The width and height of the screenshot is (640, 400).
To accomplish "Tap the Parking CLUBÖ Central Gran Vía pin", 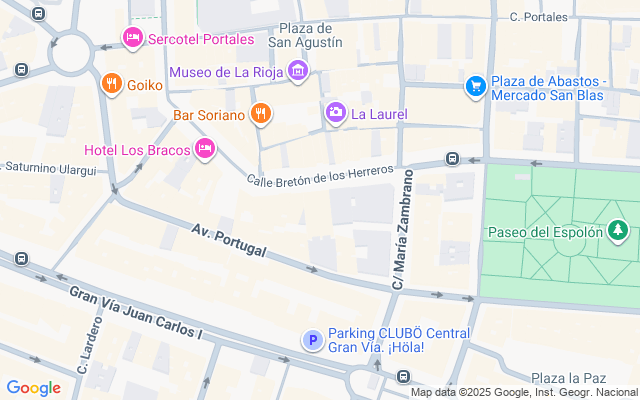I will tap(313, 341).
